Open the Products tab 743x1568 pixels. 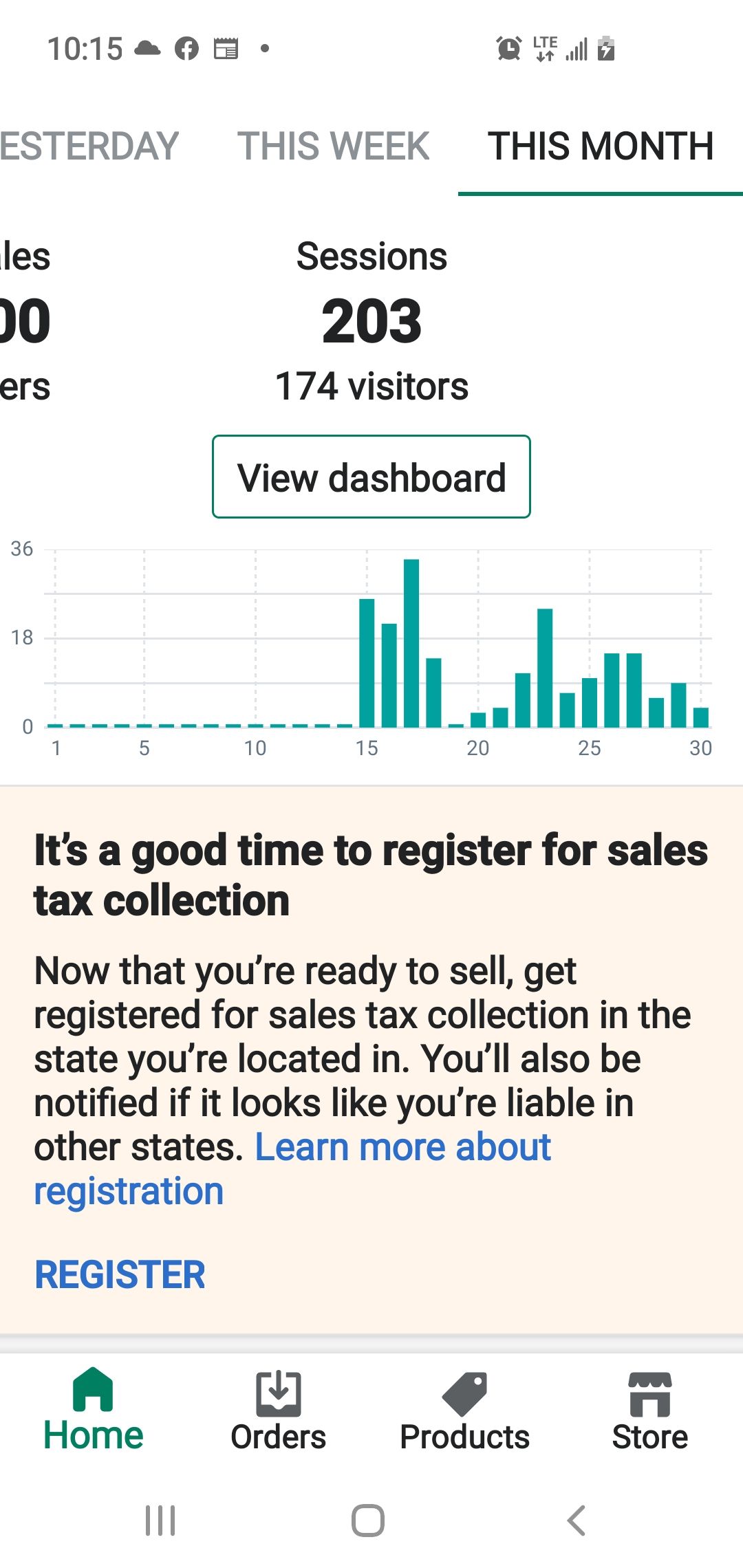tap(464, 1410)
